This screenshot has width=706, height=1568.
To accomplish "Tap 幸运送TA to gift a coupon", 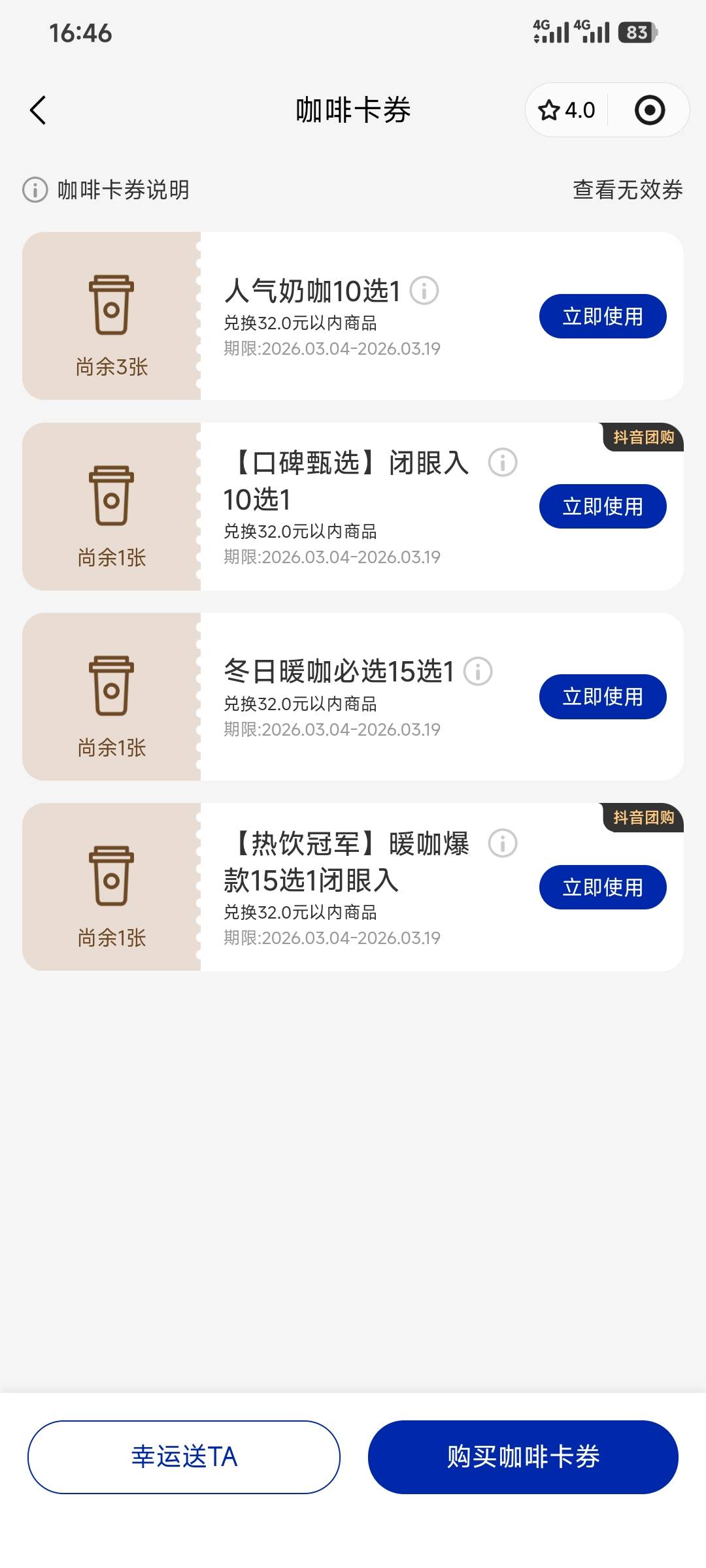I will click(x=184, y=1457).
